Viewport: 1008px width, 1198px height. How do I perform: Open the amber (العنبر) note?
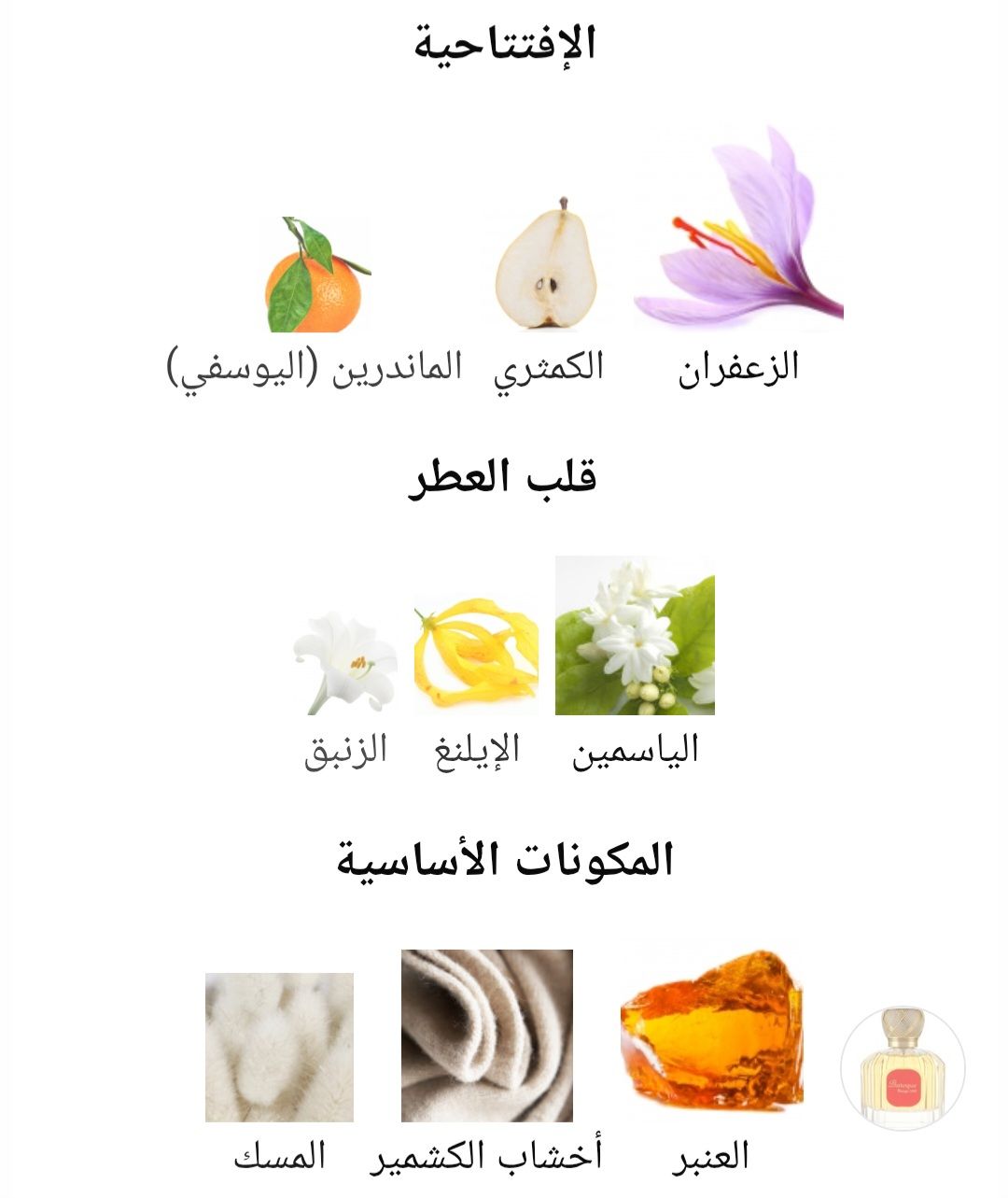pyautogui.click(x=711, y=1036)
